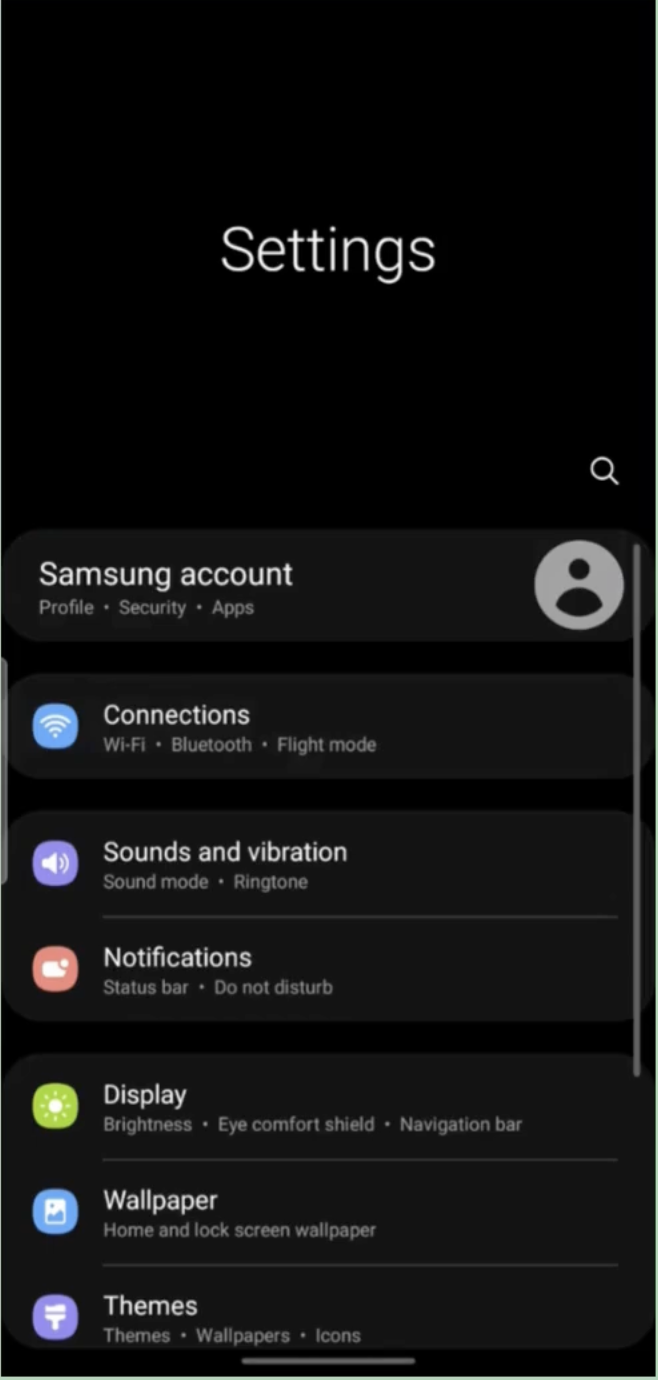The image size is (658, 1380).
Task: Open Notifications settings
Action: [300, 970]
